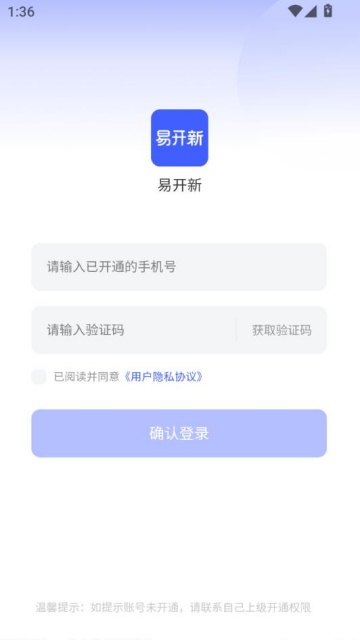Check the agree to privacy agreement box
Image resolution: width=360 pixels, height=640 pixels.
point(39,376)
